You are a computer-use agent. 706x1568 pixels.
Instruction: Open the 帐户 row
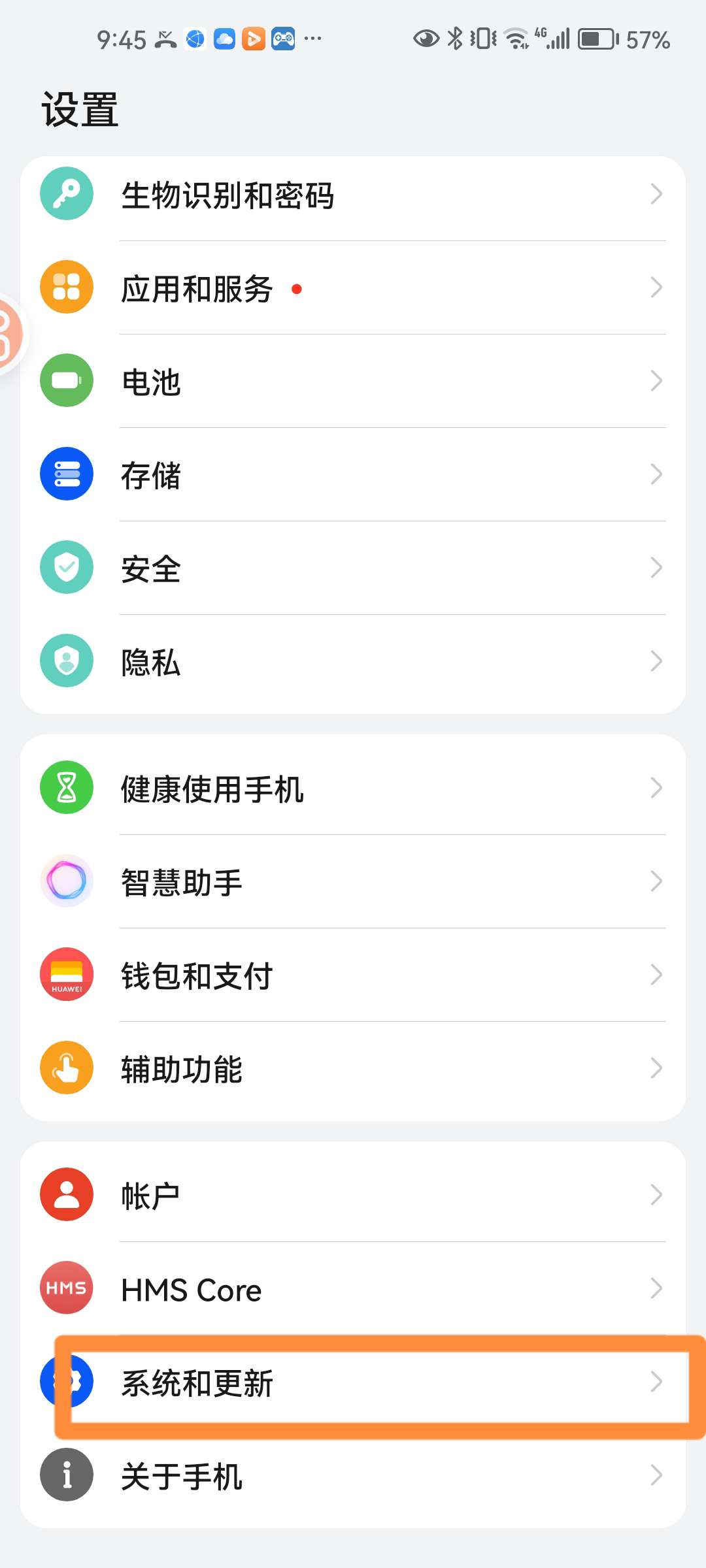pyautogui.click(x=353, y=1195)
